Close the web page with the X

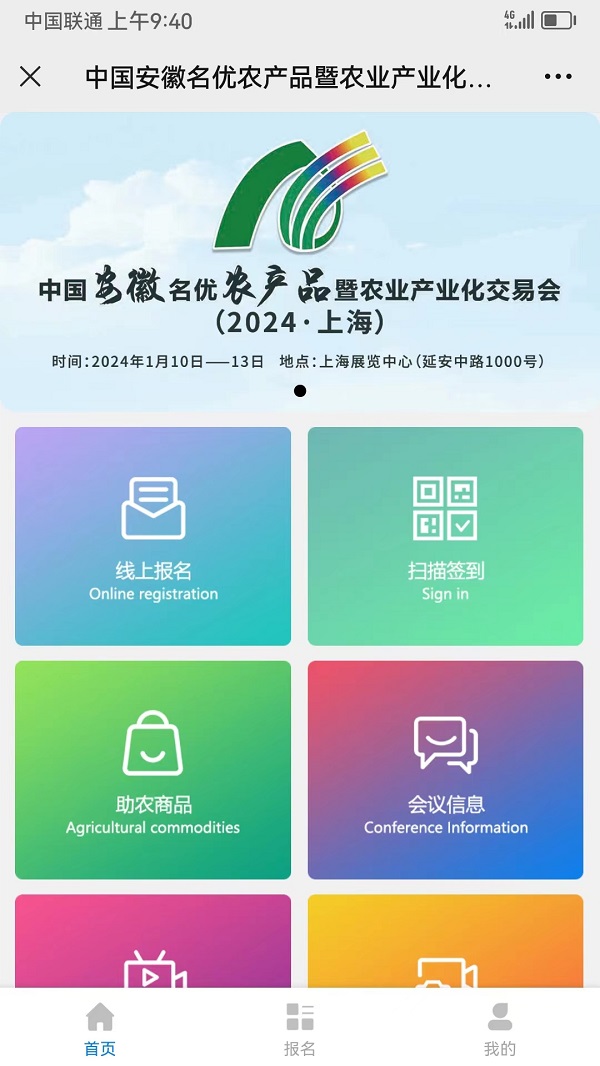tap(31, 77)
